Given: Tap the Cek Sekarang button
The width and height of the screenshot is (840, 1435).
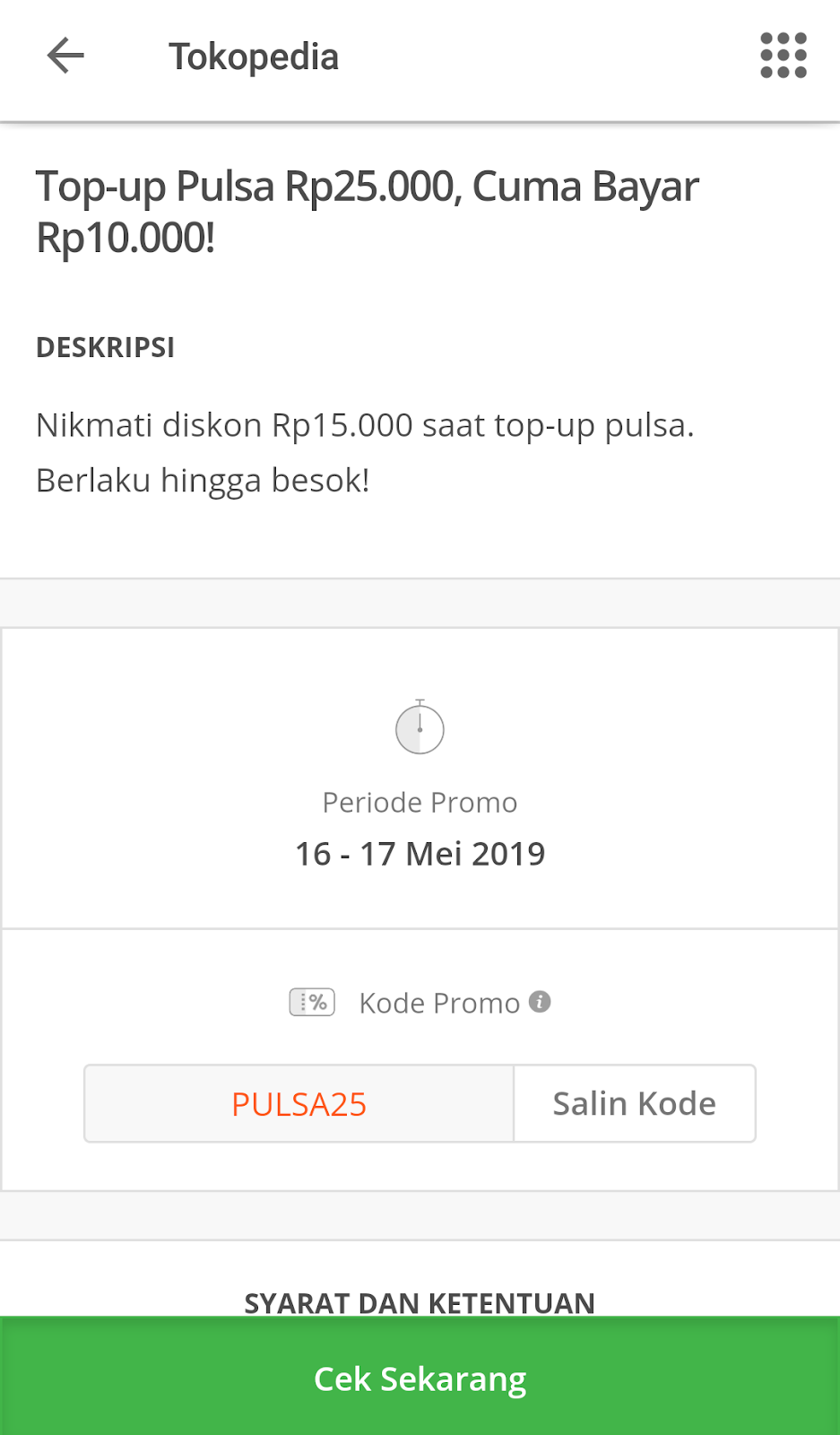Looking at the screenshot, I should click(x=420, y=1378).
